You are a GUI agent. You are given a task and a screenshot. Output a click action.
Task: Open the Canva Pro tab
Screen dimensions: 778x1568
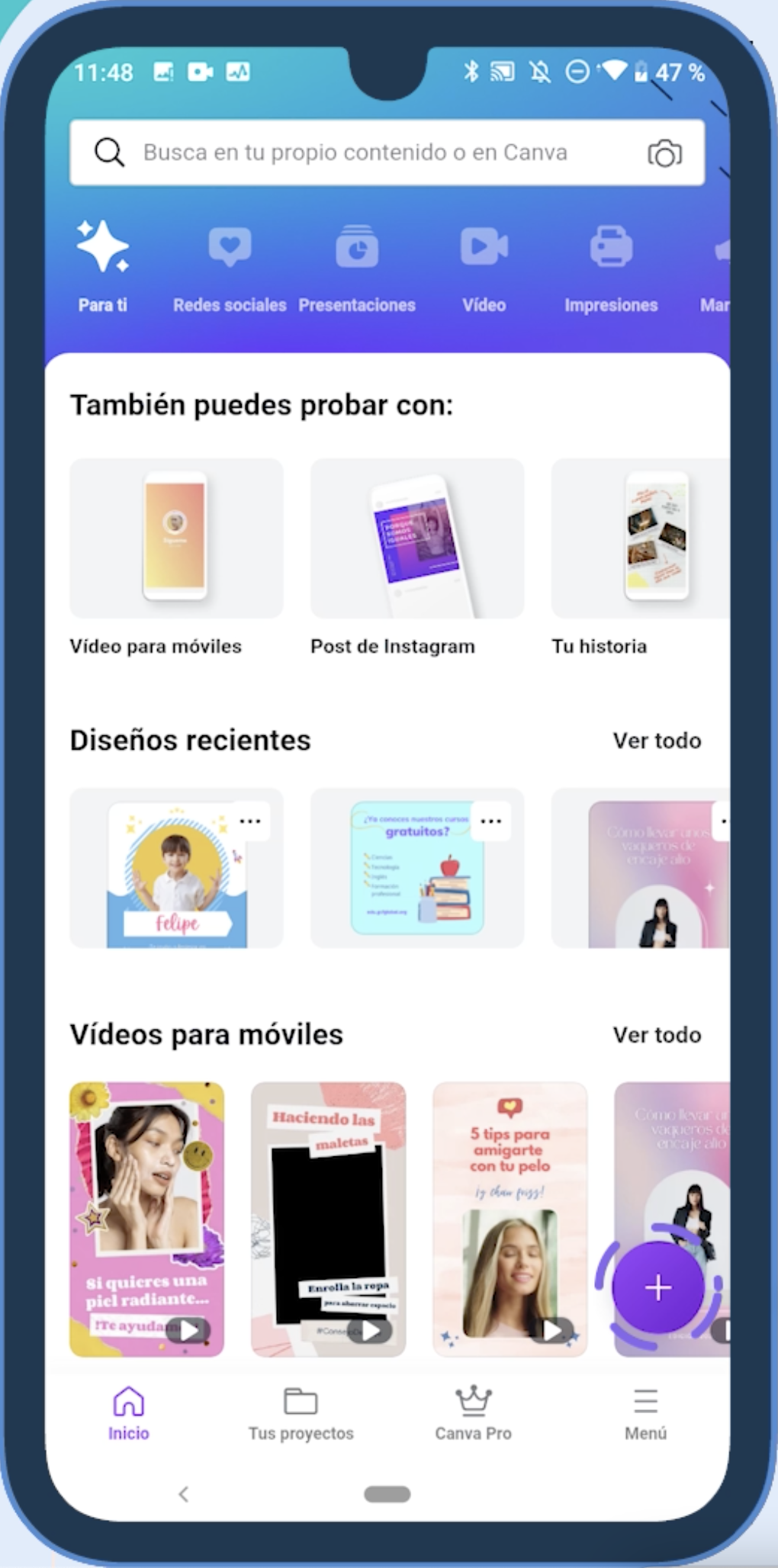(x=473, y=1415)
